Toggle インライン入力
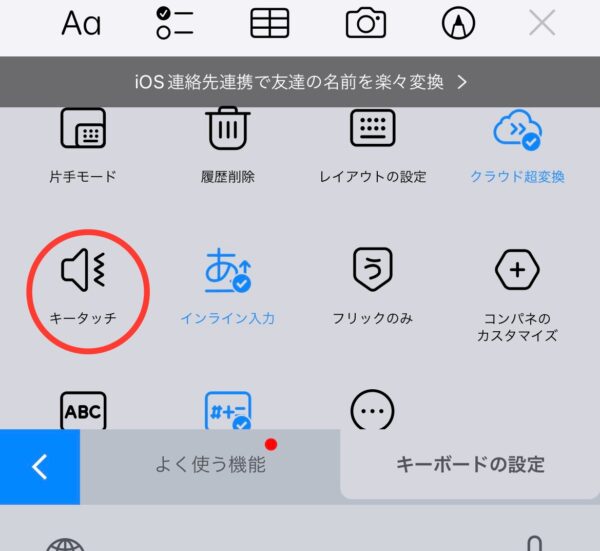600x551 pixels. [228, 285]
